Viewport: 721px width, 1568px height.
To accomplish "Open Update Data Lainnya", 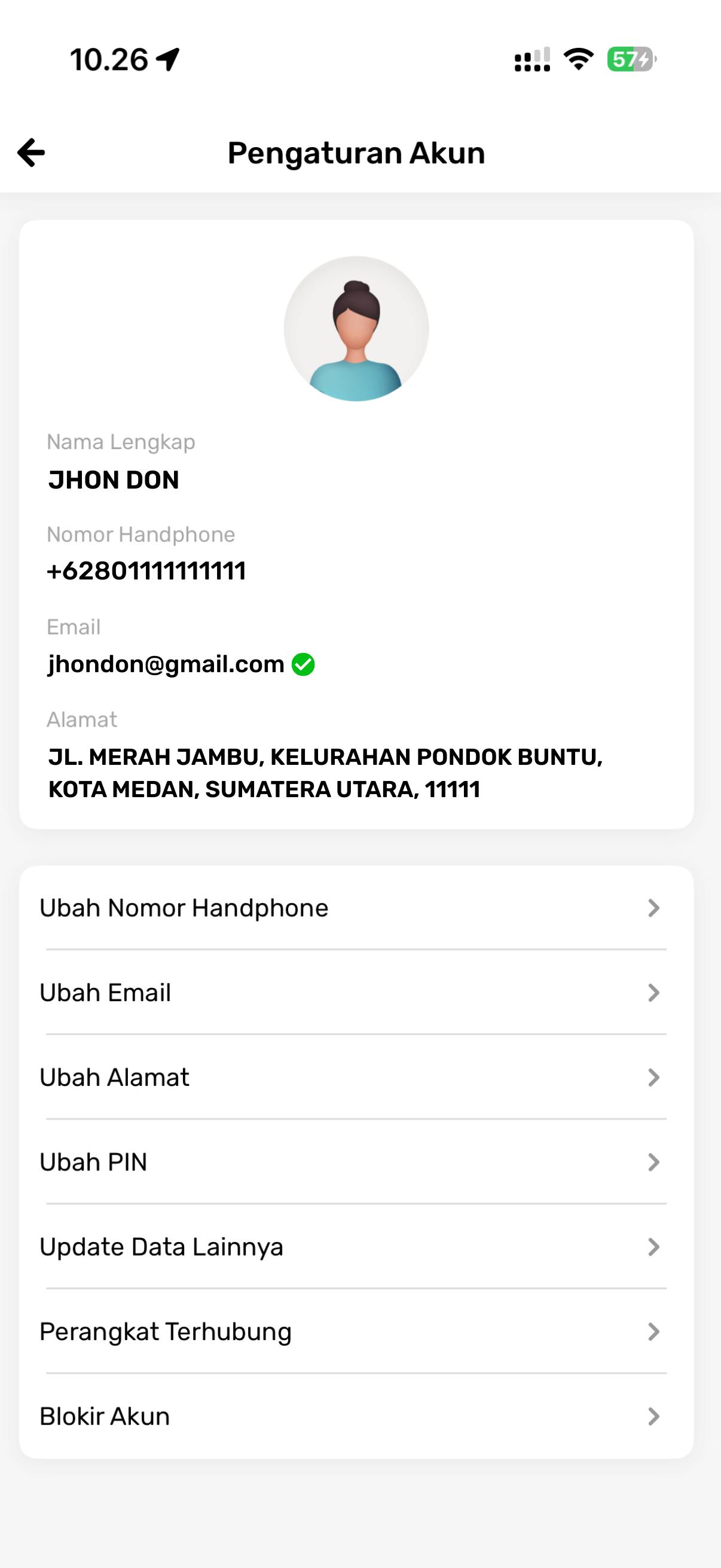I will click(356, 1246).
